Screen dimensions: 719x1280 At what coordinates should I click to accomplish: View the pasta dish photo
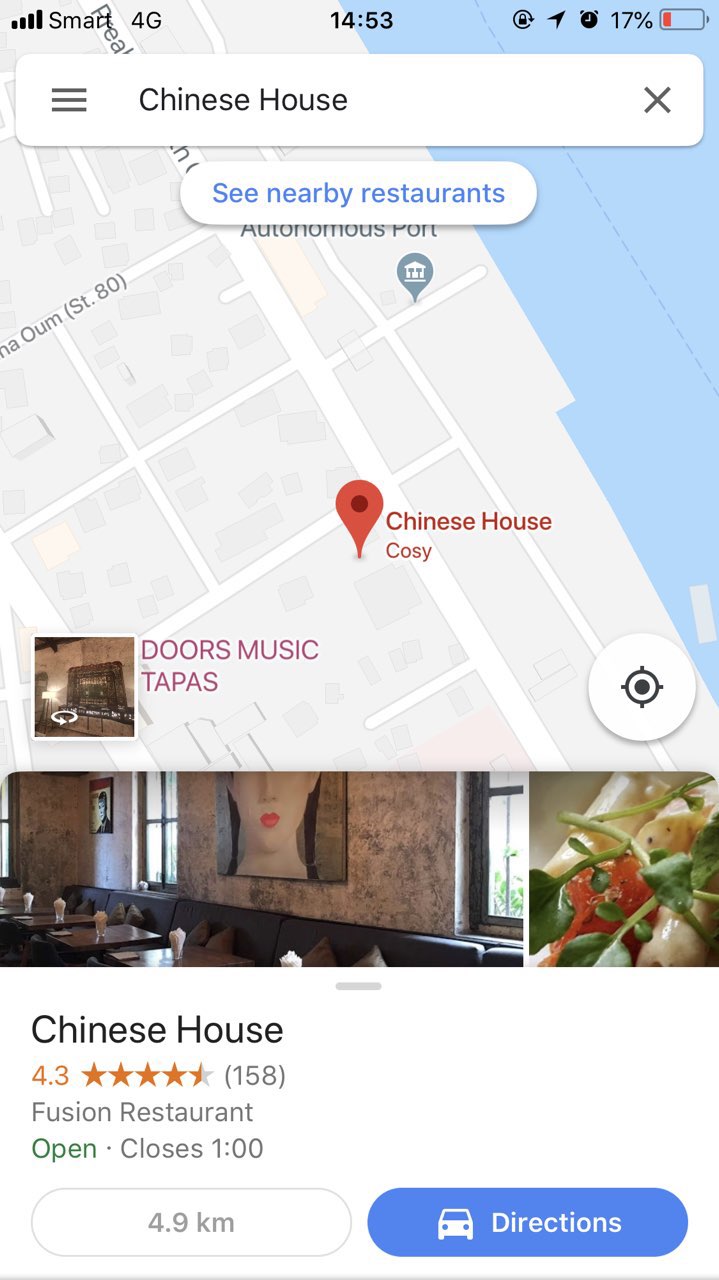coord(623,868)
